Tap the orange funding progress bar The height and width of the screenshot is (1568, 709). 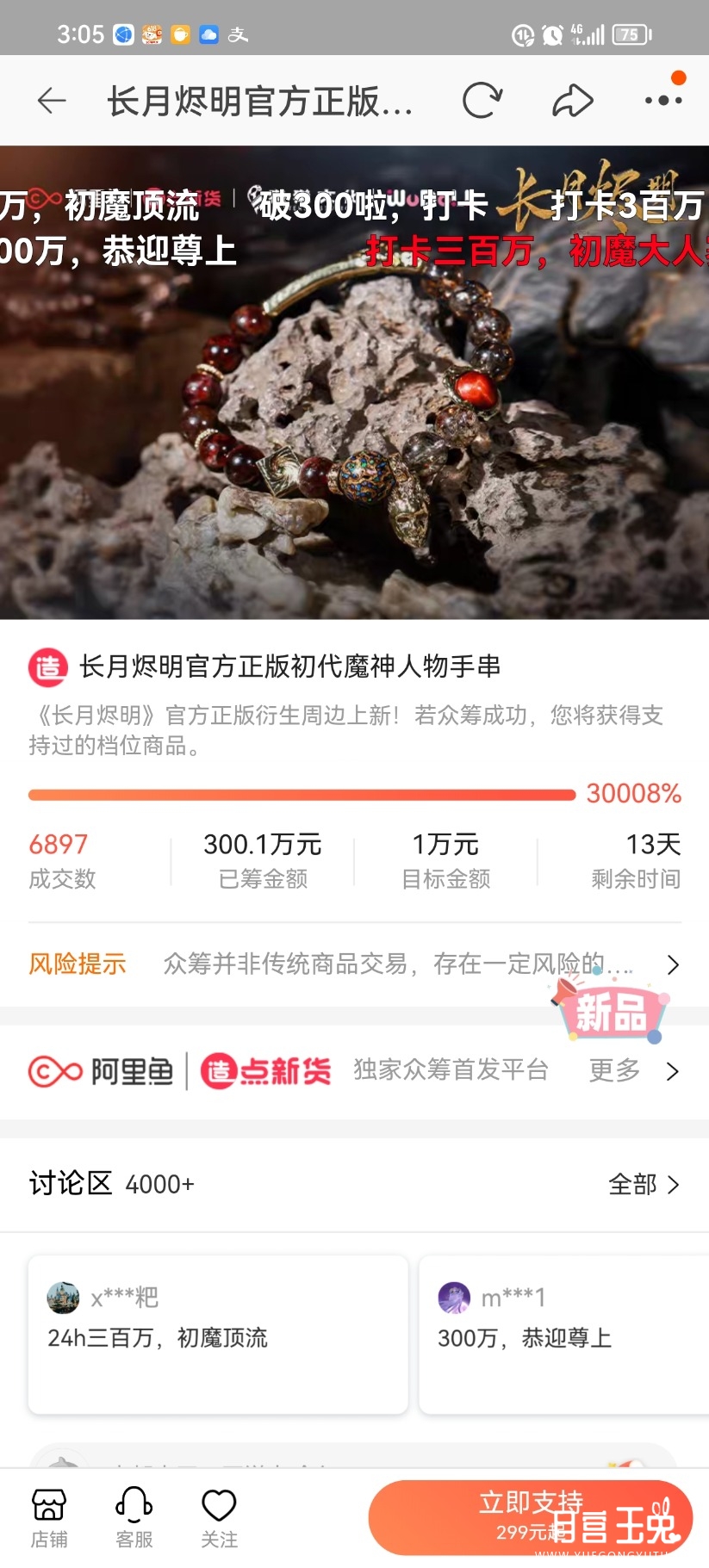(x=302, y=794)
